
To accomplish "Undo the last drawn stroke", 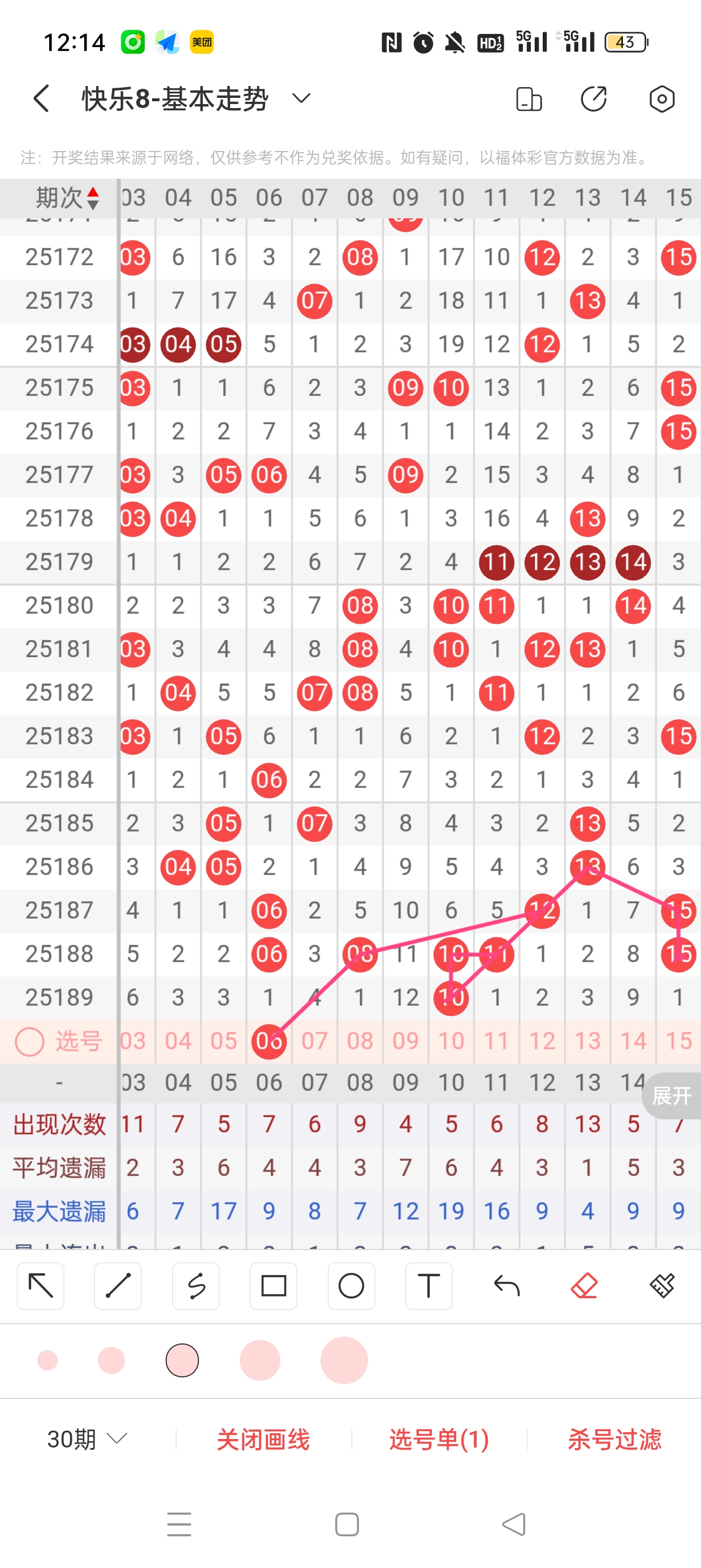I will (507, 1286).
